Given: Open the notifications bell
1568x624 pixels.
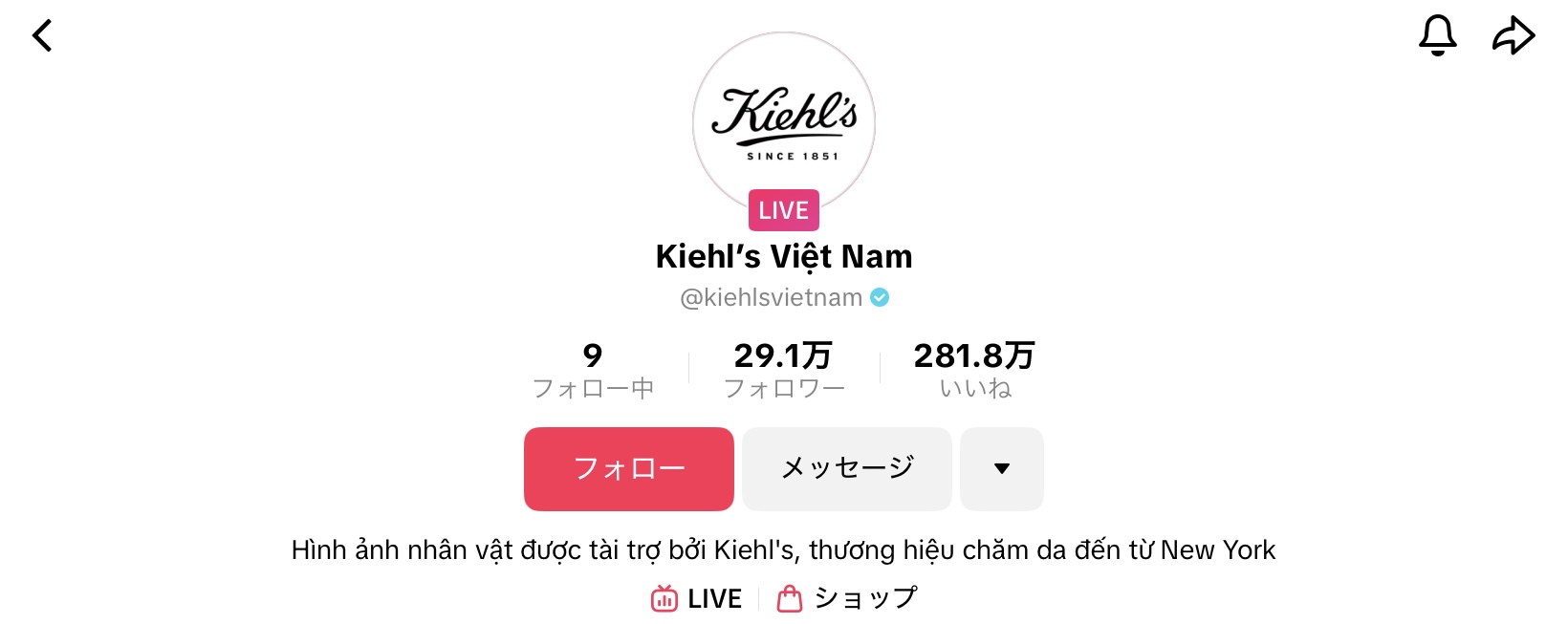Looking at the screenshot, I should pyautogui.click(x=1437, y=36).
